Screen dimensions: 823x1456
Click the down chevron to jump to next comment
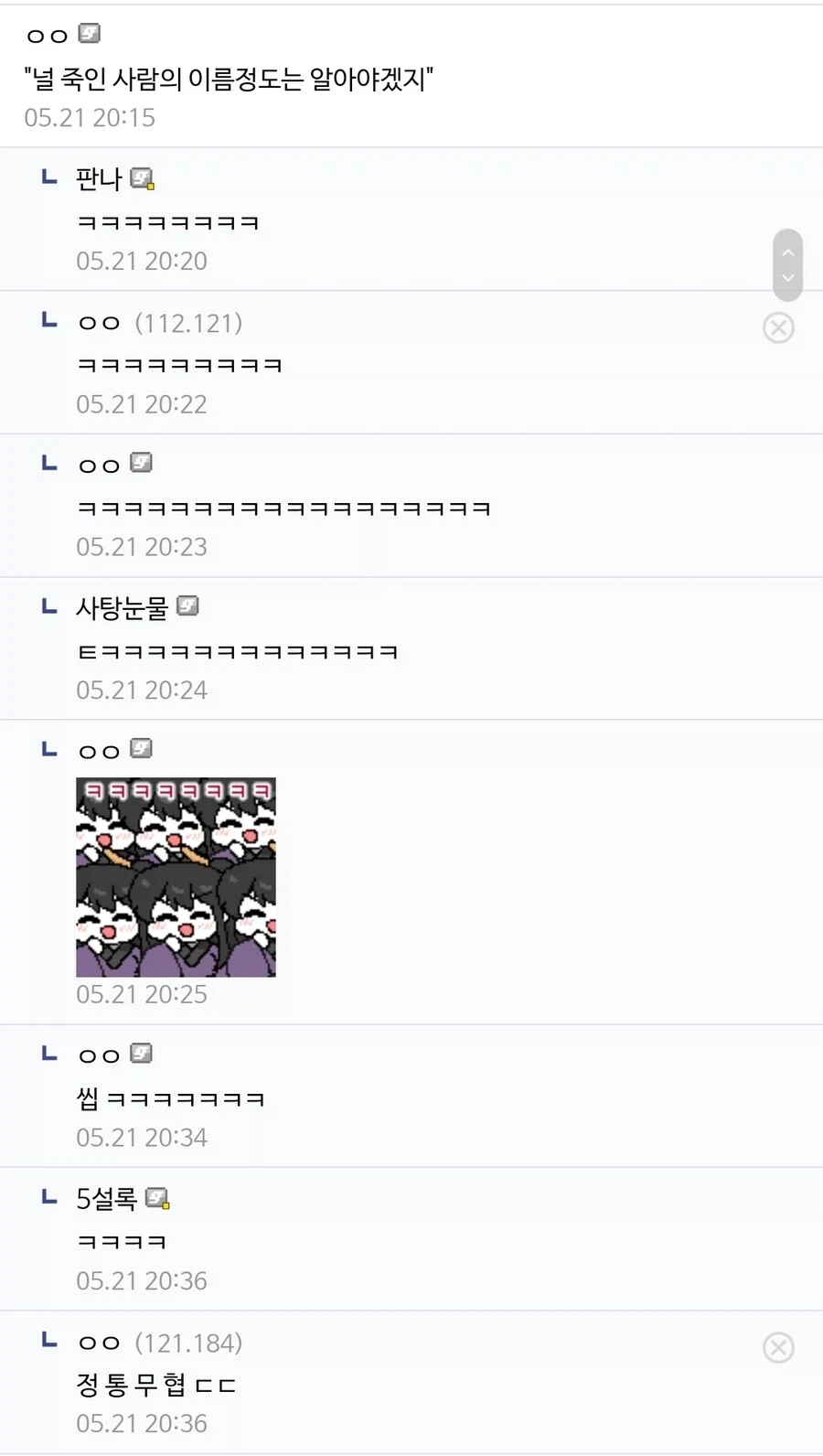tap(787, 277)
